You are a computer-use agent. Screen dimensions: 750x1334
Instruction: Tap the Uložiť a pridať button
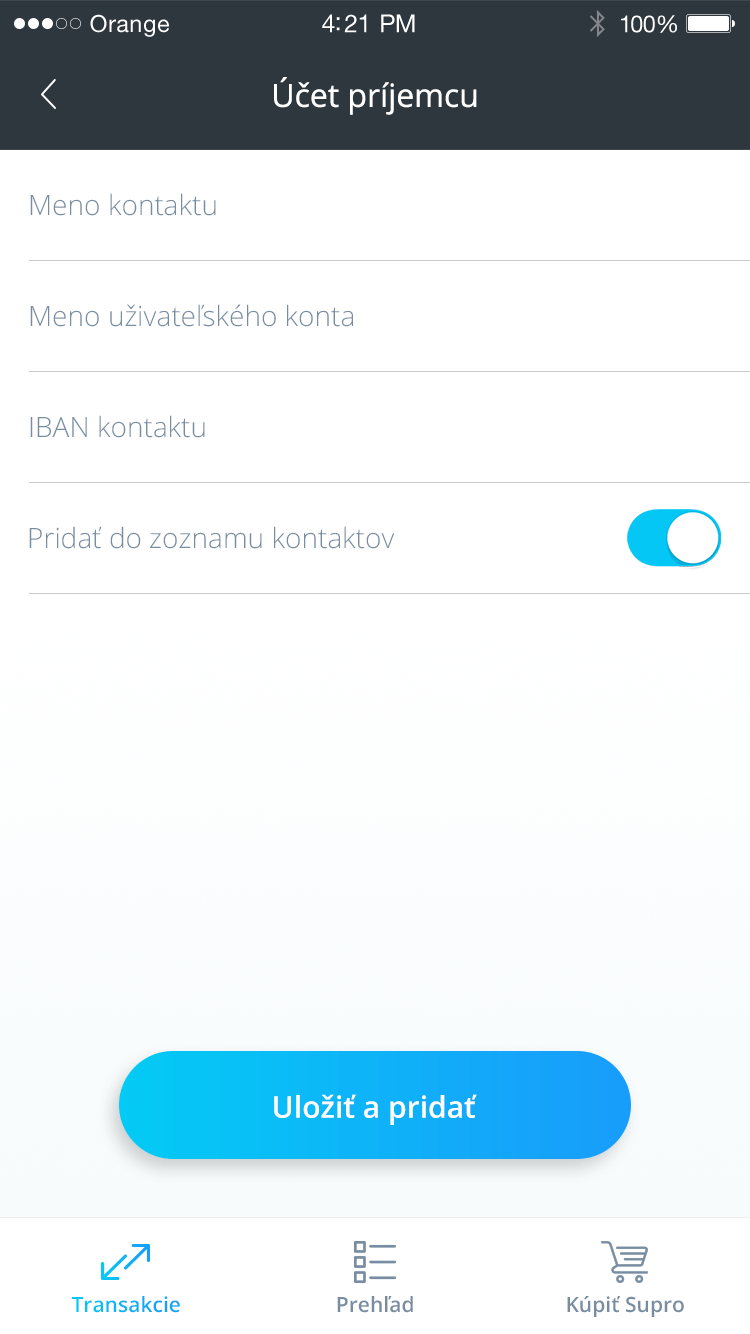coord(375,1106)
